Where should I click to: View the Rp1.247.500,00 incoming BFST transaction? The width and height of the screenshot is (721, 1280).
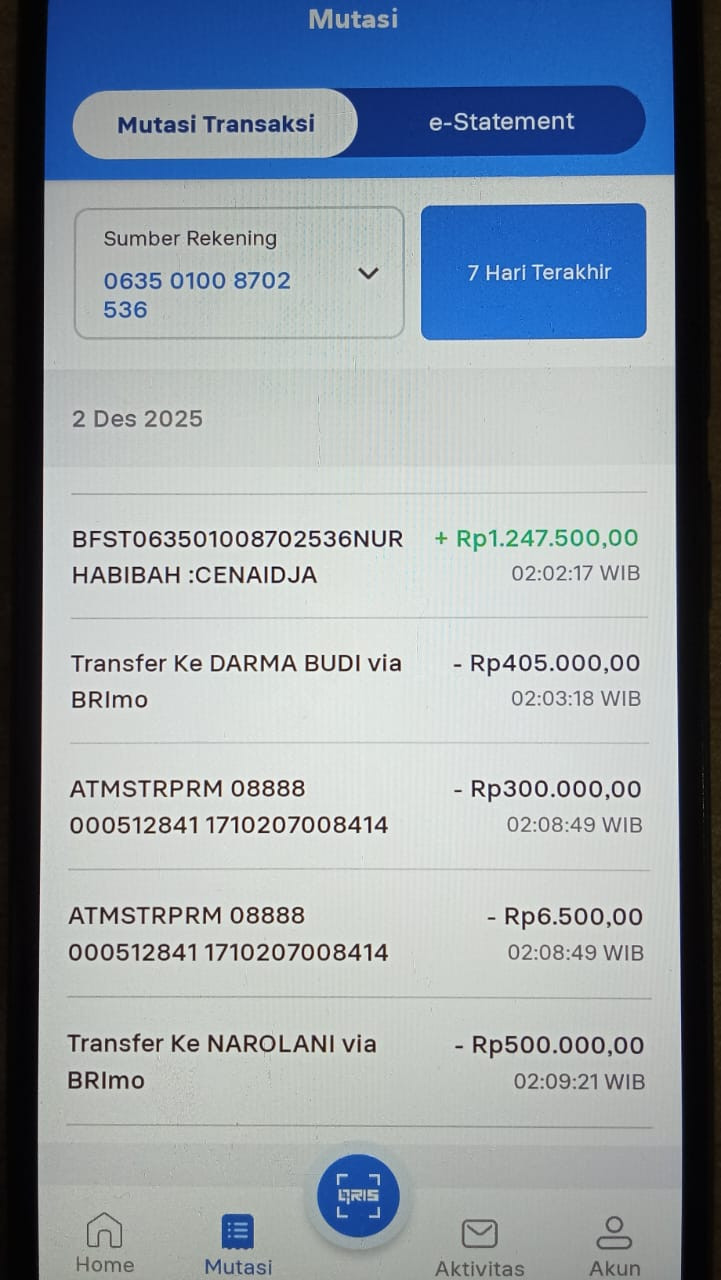coord(358,555)
